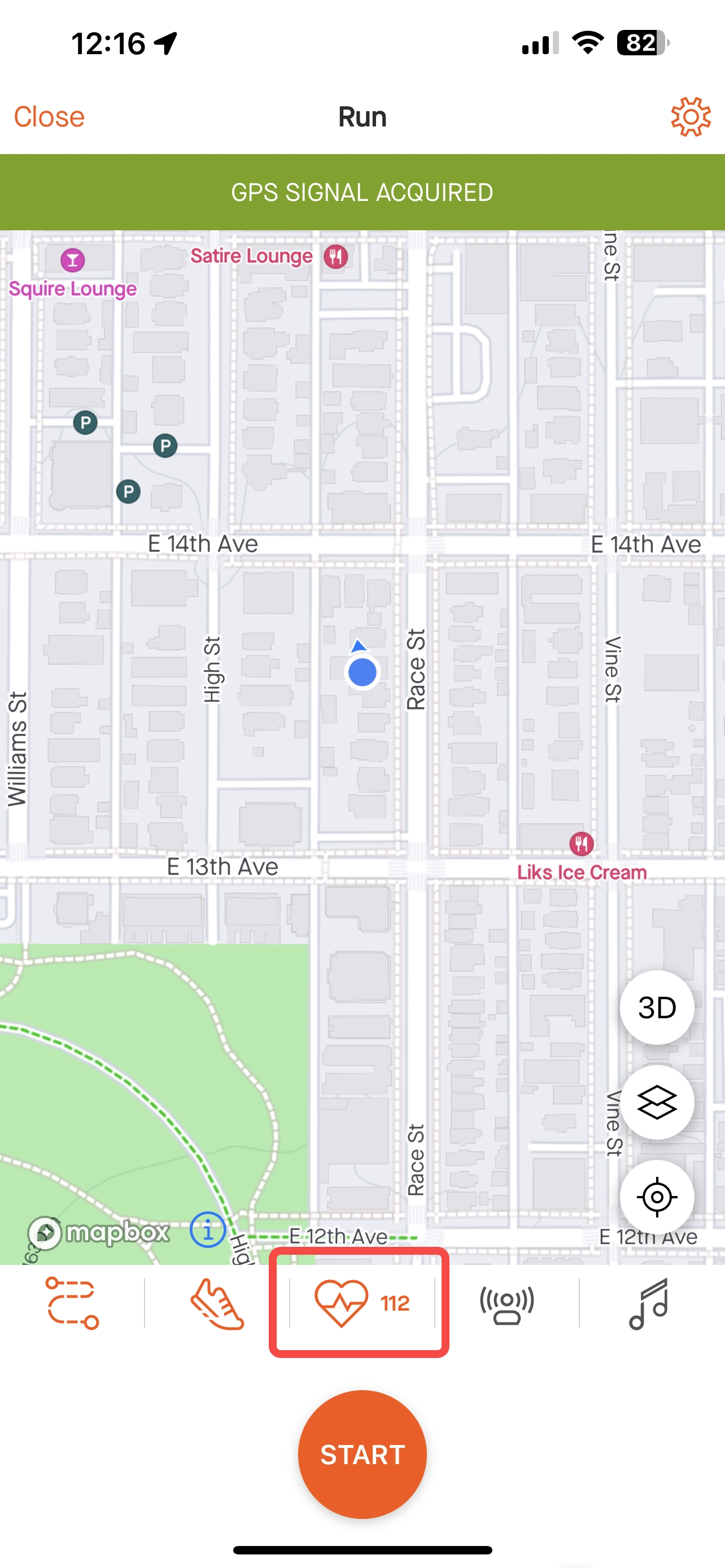Open the routes icon in toolbar
The width and height of the screenshot is (725, 1568).
tap(72, 1303)
